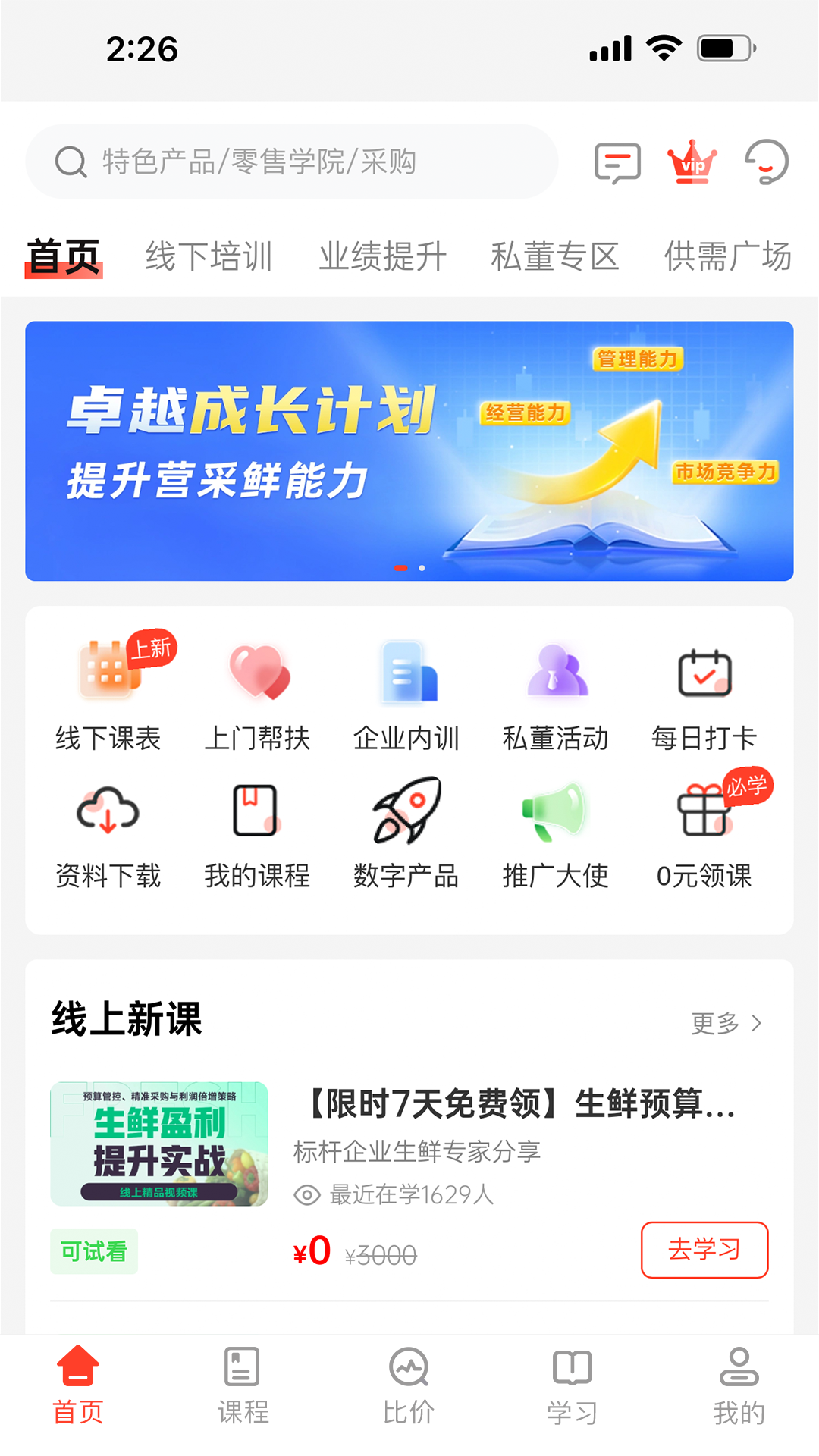This screenshot has height=1456, width=819.
Task: Open the 课程 tab in bottom navigation
Action: tap(241, 1388)
